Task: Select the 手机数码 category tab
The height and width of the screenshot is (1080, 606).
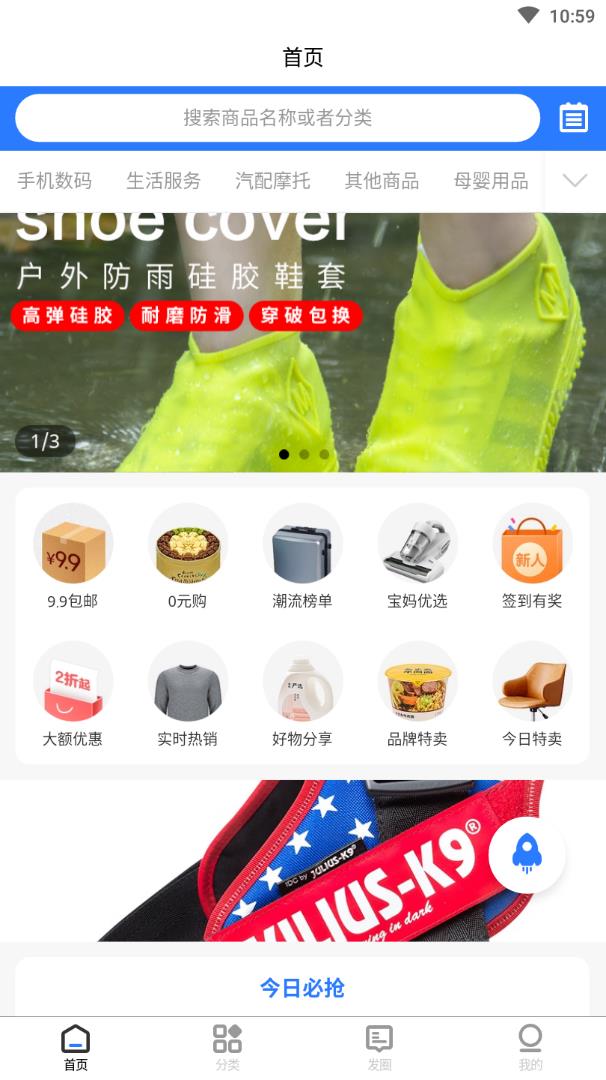Action: coord(54,181)
